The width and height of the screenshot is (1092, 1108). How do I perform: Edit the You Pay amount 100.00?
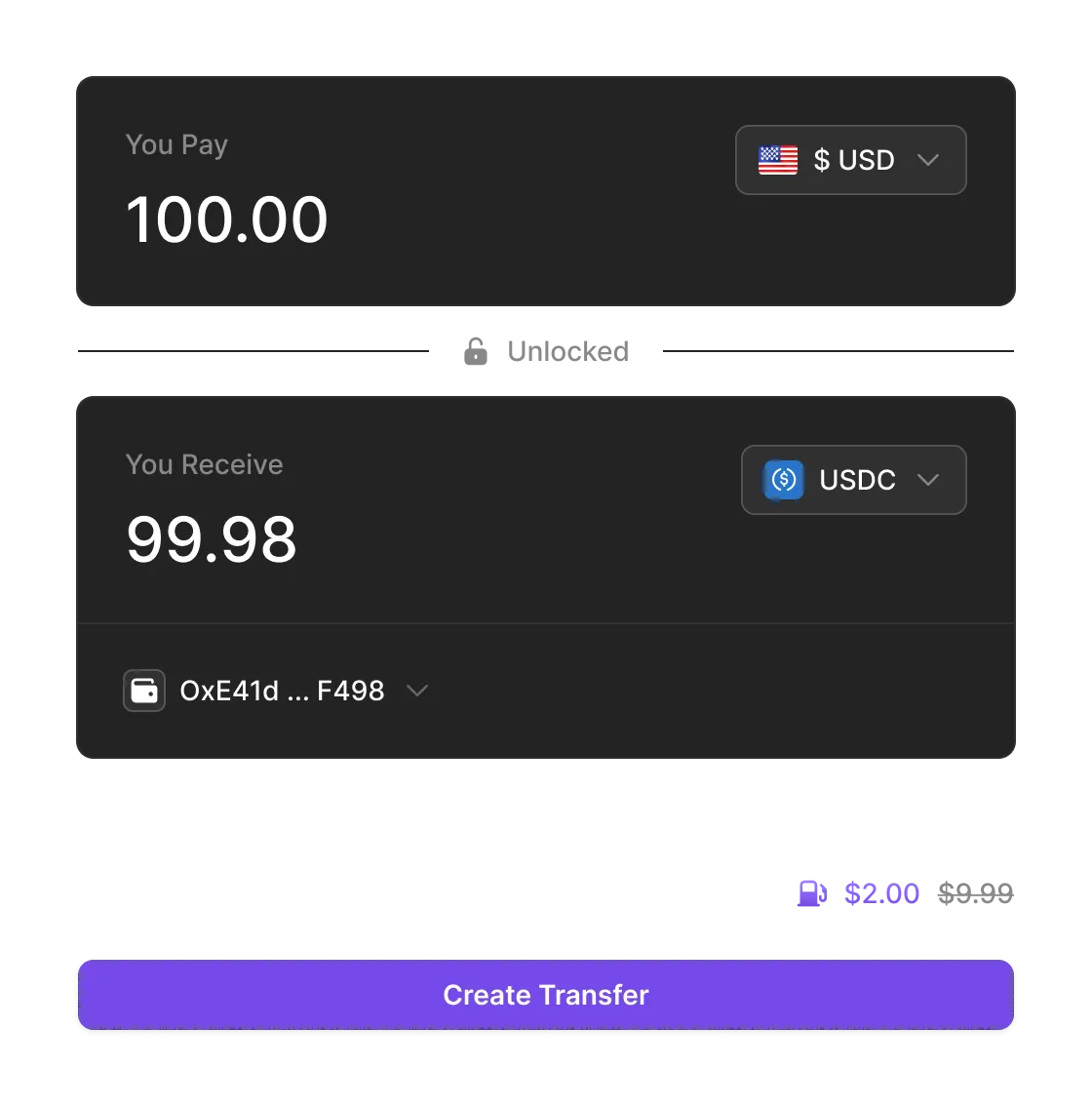tap(226, 219)
